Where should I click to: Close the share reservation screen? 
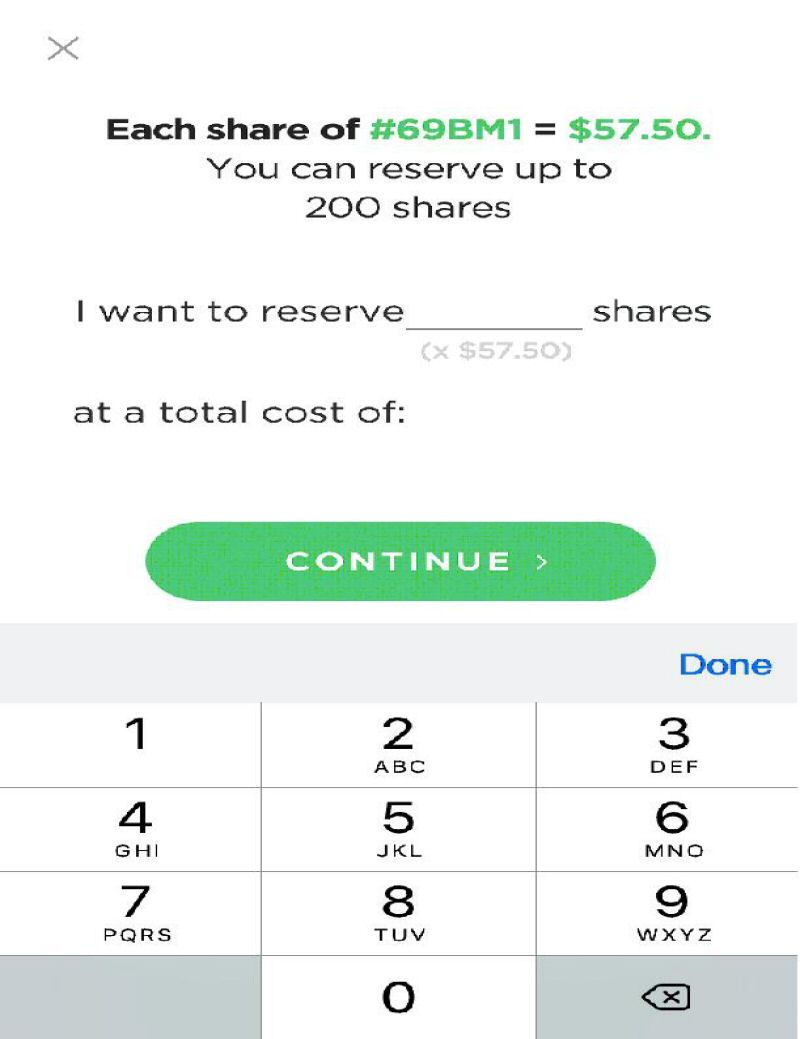(x=63, y=48)
